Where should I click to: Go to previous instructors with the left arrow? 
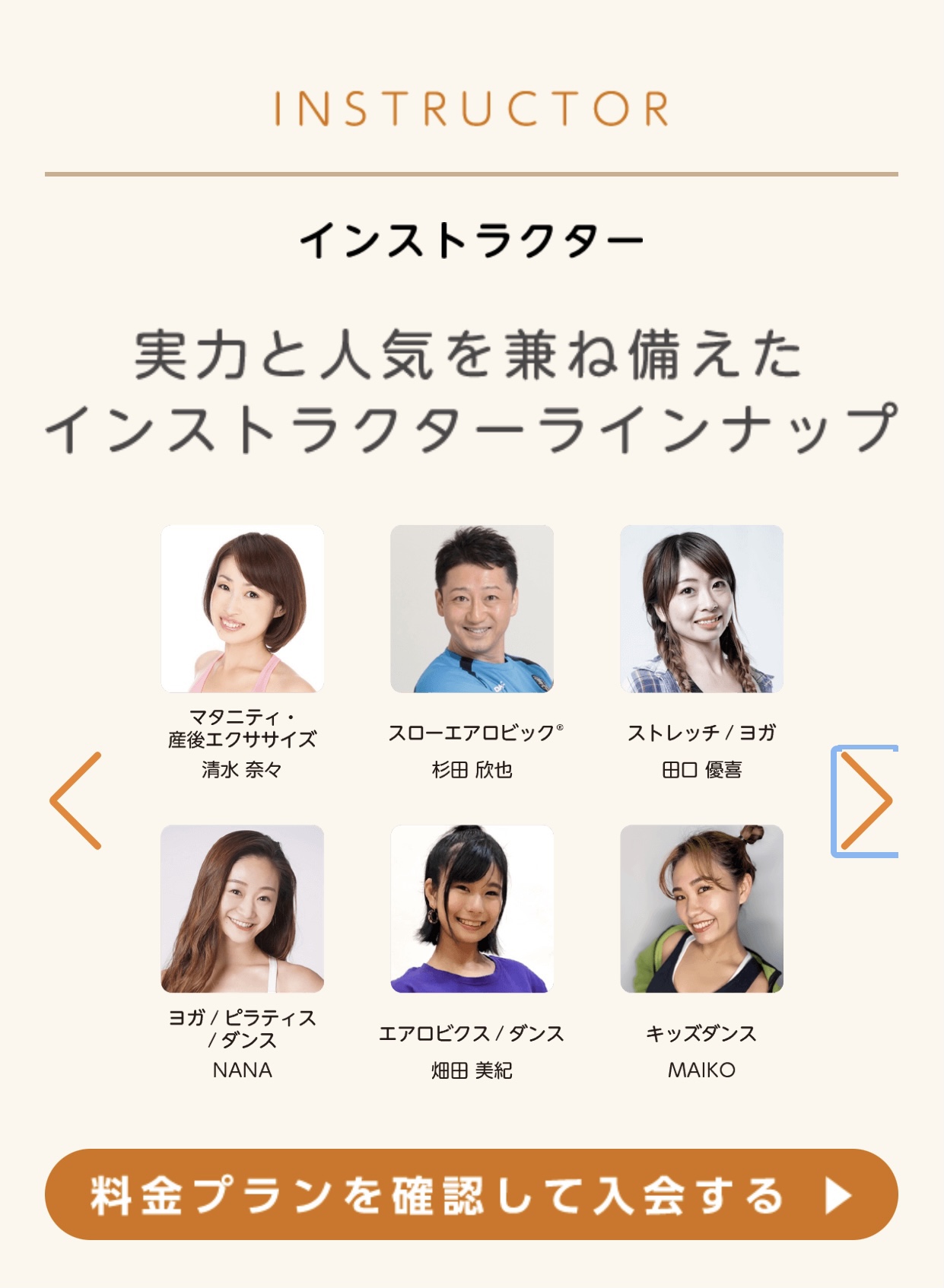76,800
